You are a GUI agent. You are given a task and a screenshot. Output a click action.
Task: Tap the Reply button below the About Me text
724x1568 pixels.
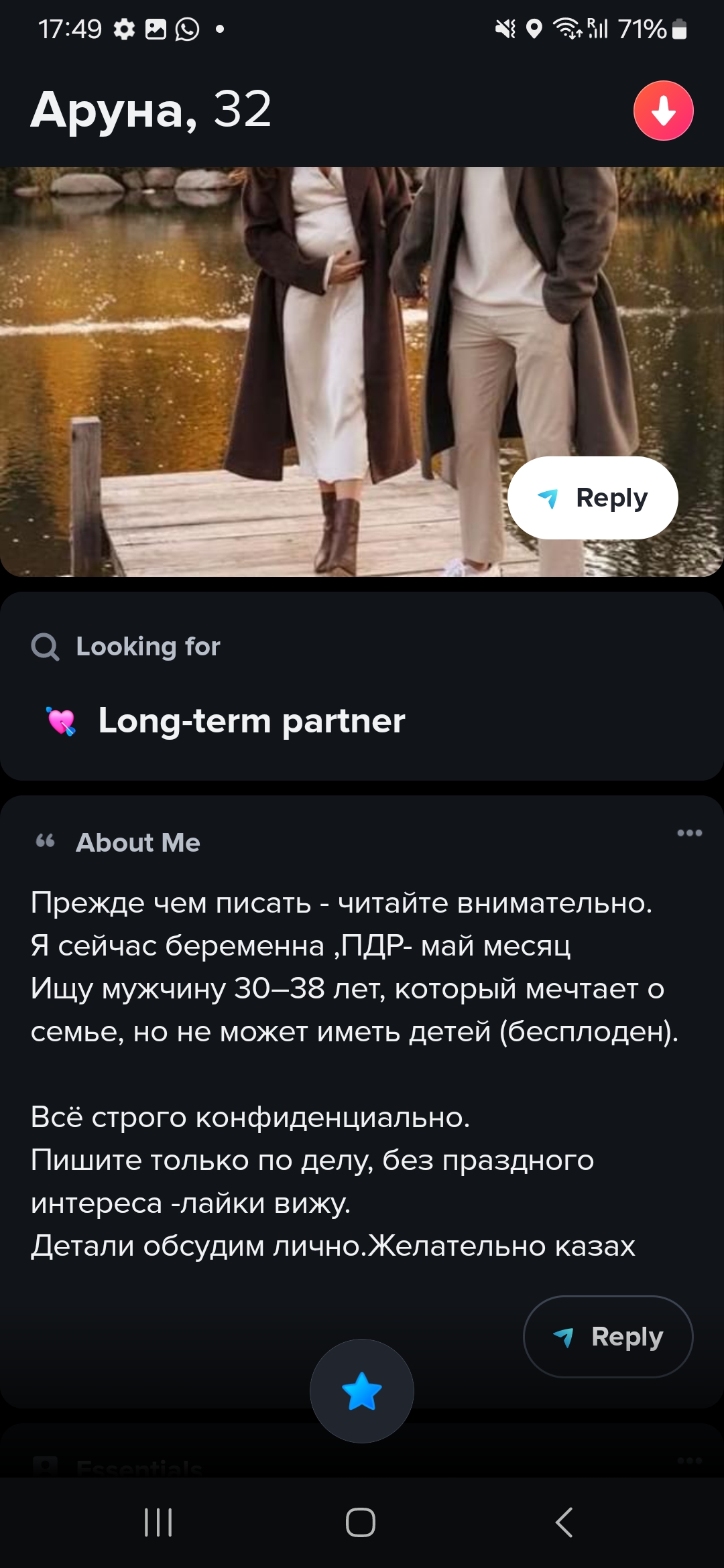coord(607,1336)
